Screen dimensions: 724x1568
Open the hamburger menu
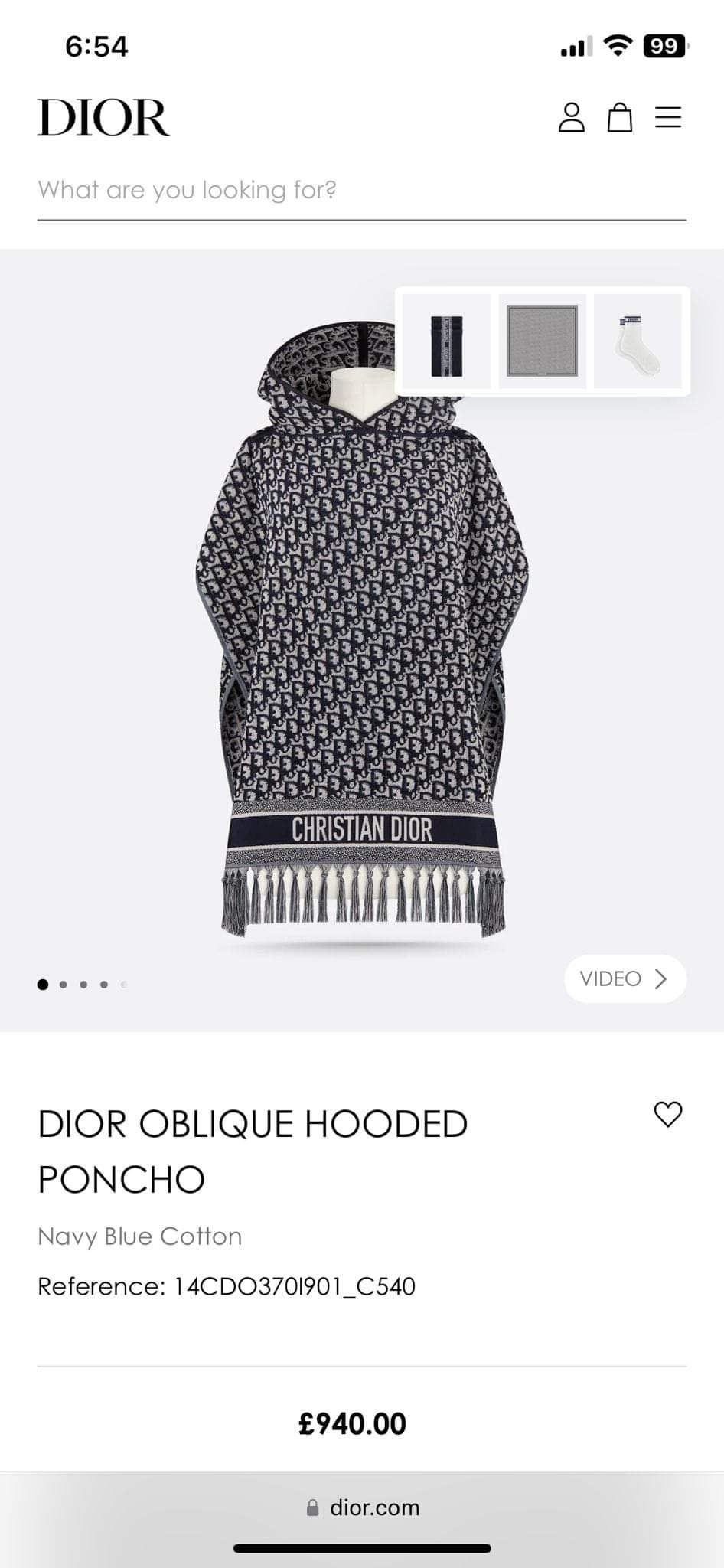[668, 117]
